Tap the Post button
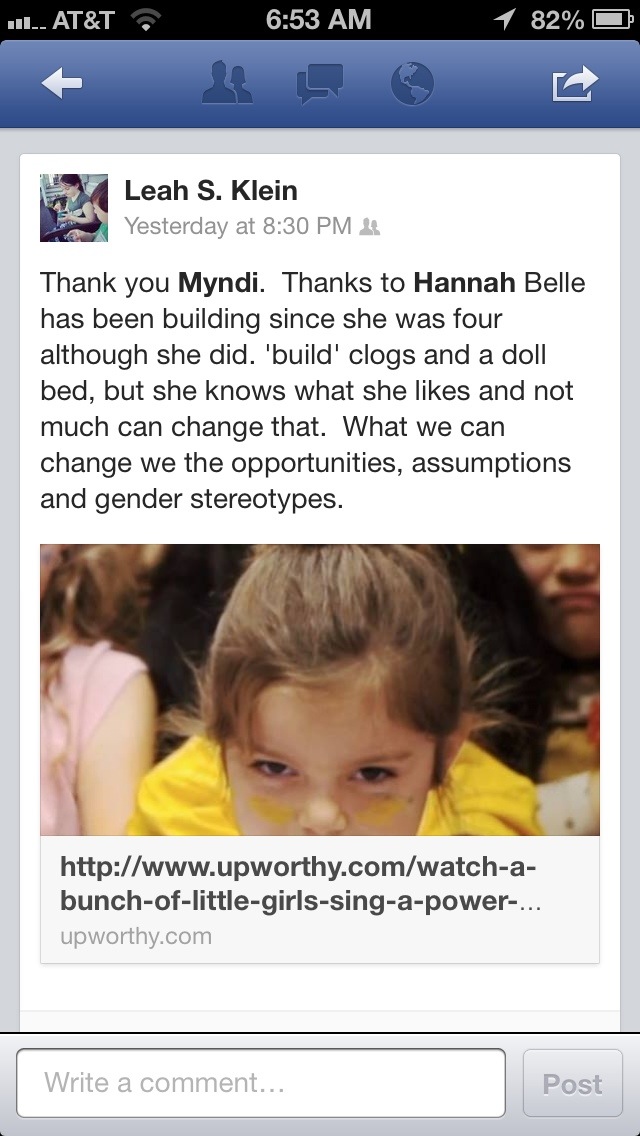Viewport: 640px width, 1136px height. pos(572,1083)
